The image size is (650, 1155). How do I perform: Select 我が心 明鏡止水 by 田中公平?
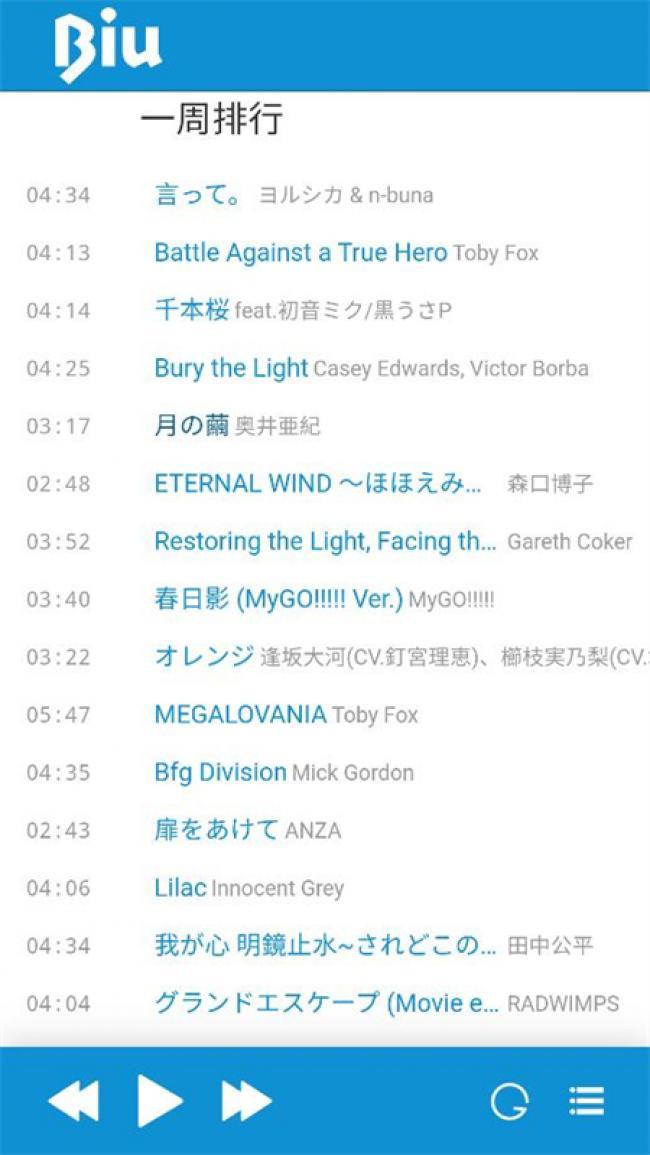[x=325, y=945]
